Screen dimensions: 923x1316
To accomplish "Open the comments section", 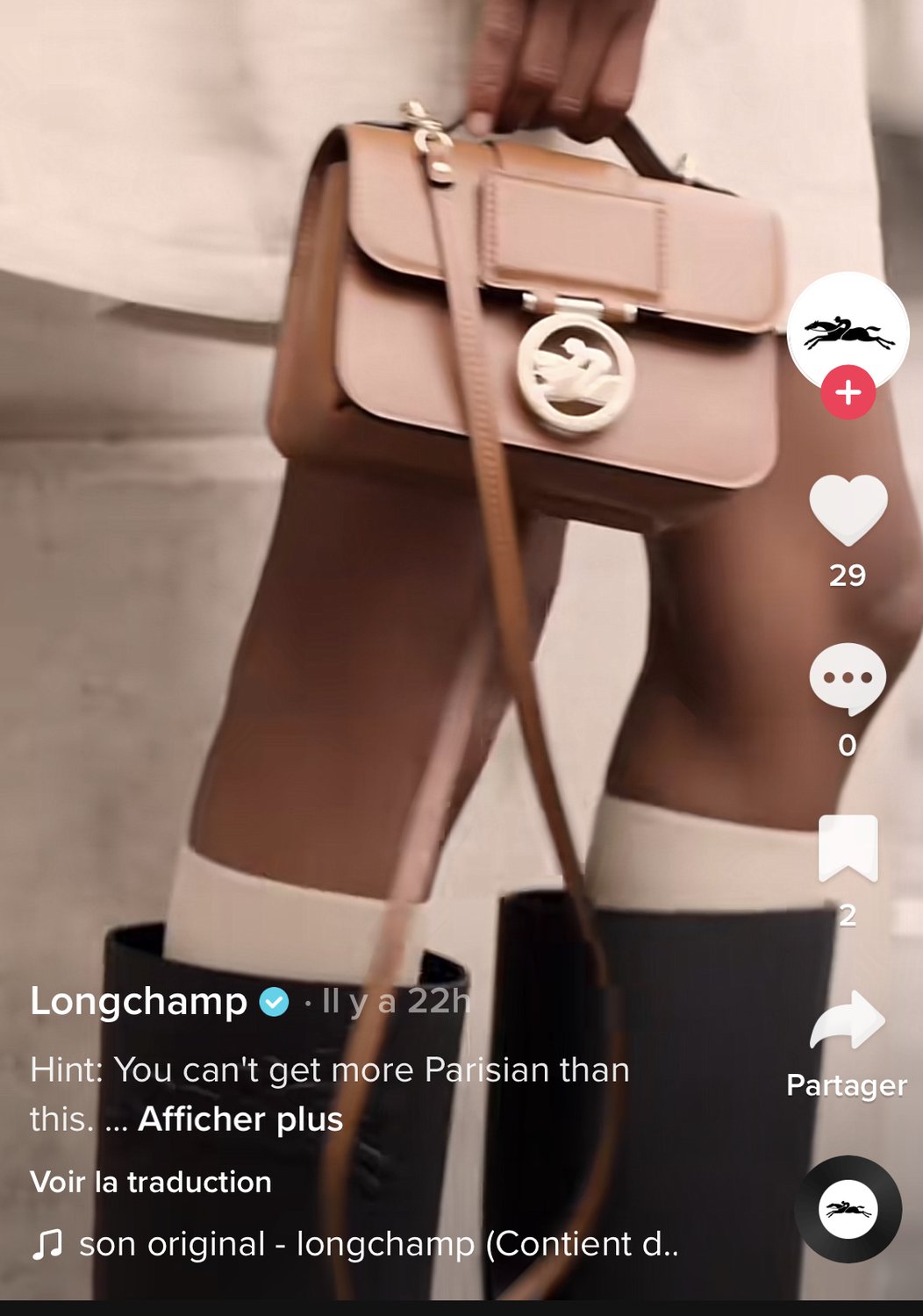I will [x=848, y=678].
